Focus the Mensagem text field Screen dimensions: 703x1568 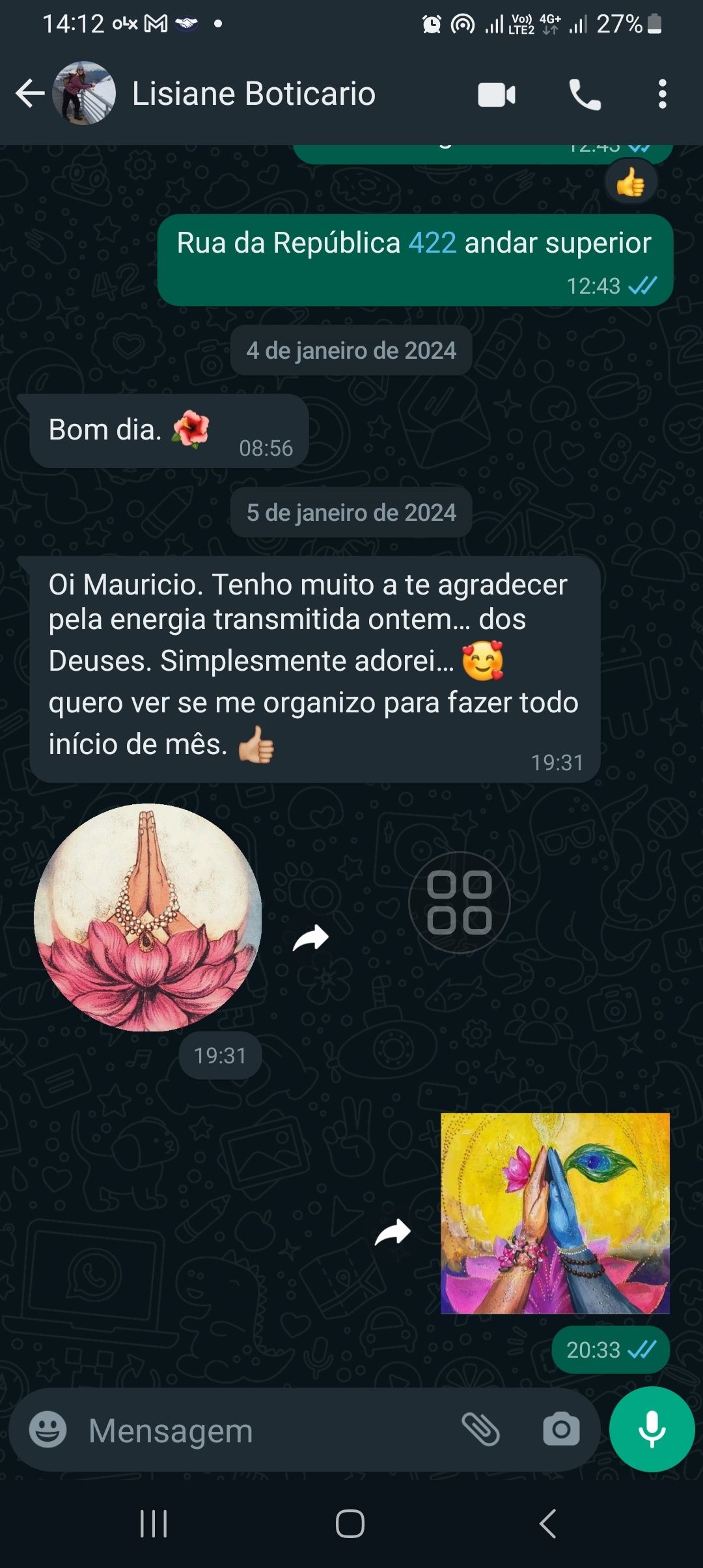point(260,1431)
